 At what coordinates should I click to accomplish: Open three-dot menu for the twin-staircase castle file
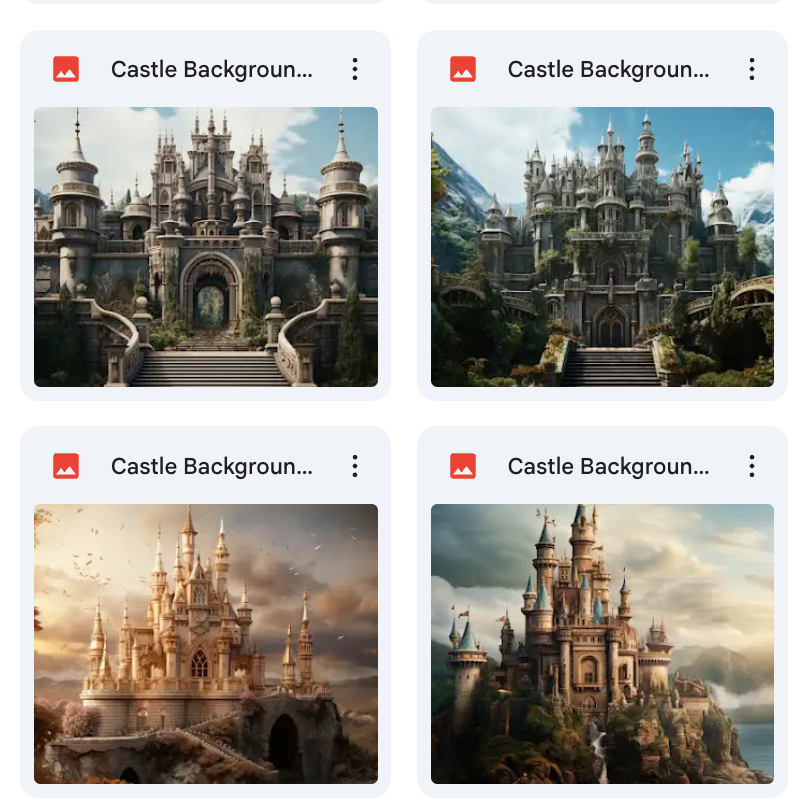(355, 69)
